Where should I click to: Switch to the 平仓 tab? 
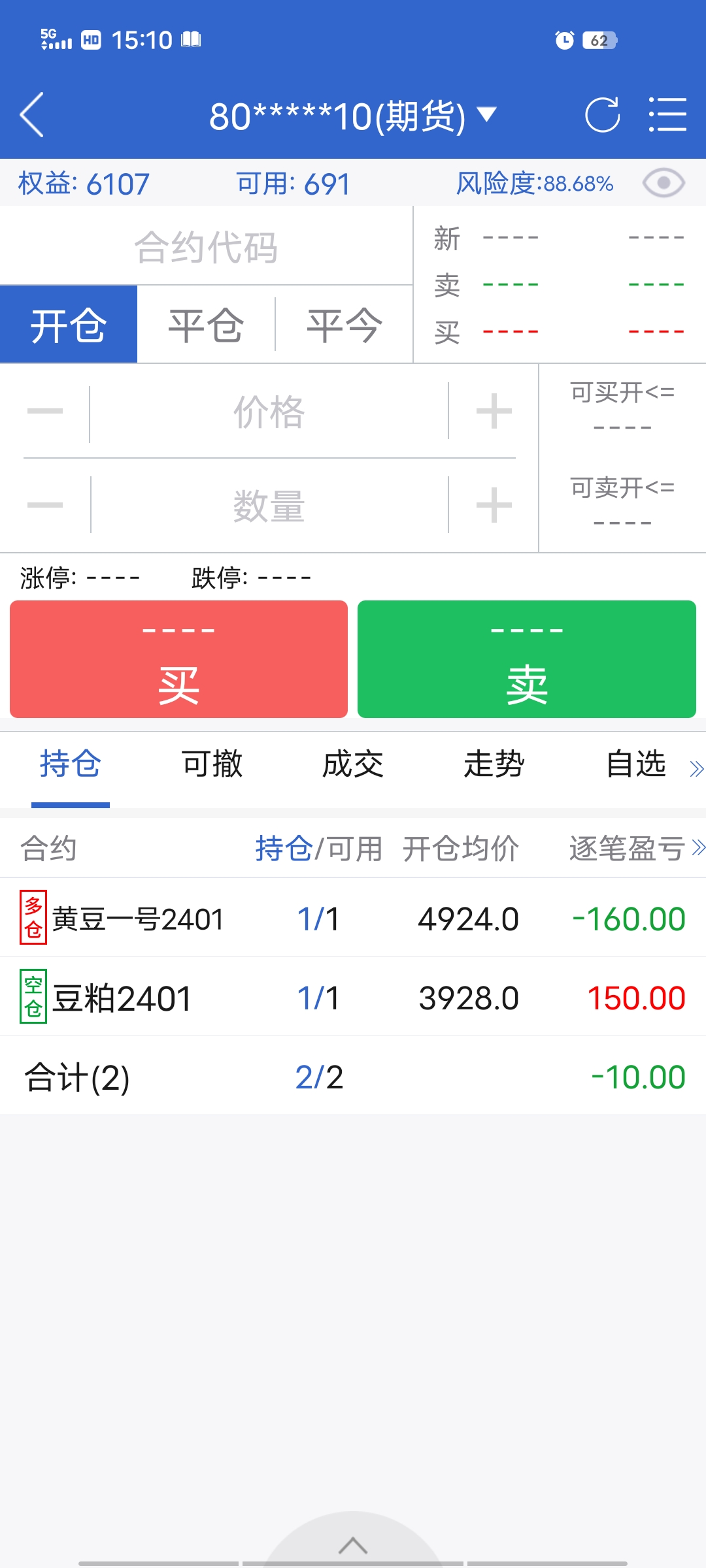point(206,325)
